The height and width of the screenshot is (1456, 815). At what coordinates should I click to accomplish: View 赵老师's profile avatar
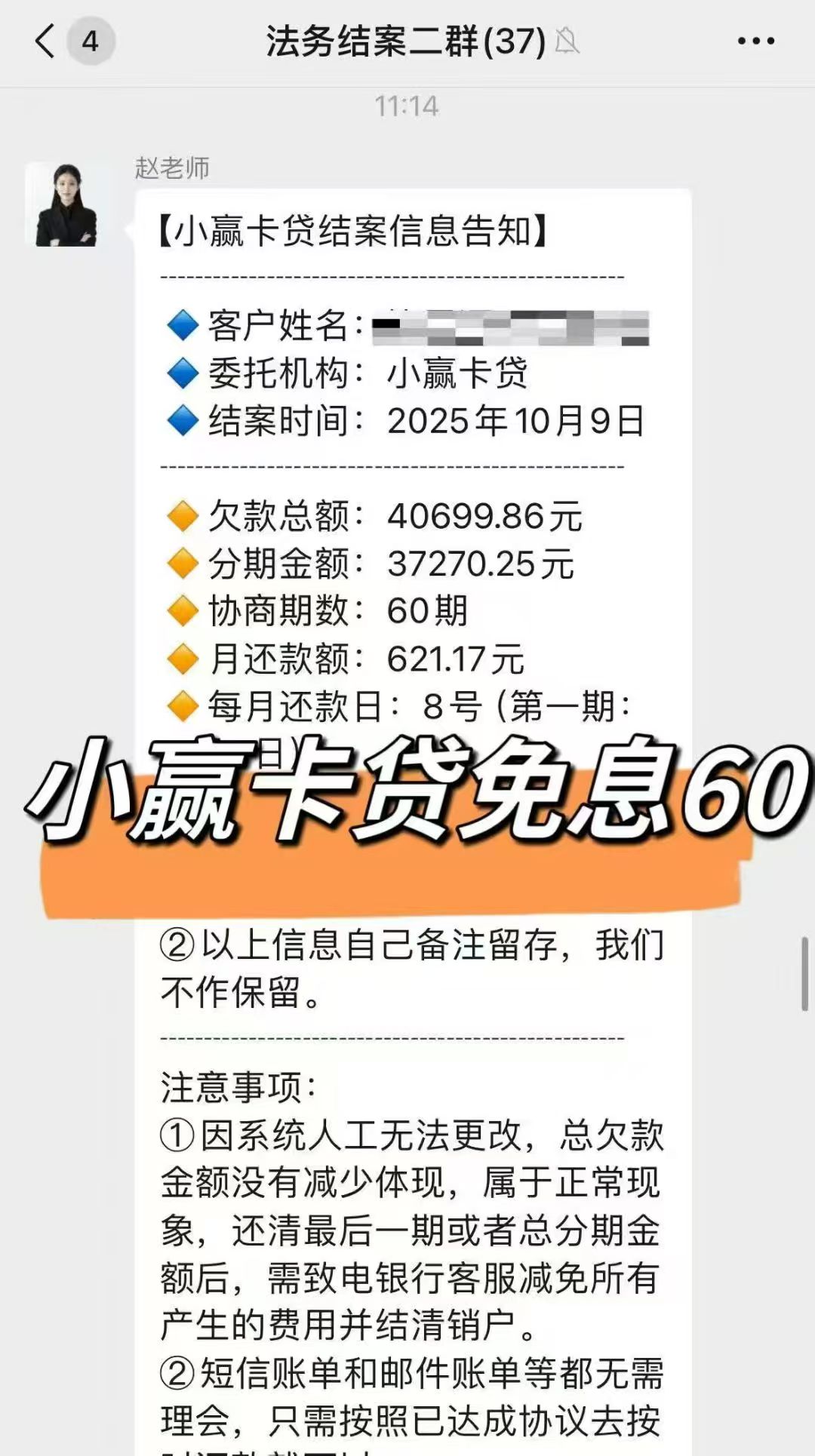click(63, 204)
